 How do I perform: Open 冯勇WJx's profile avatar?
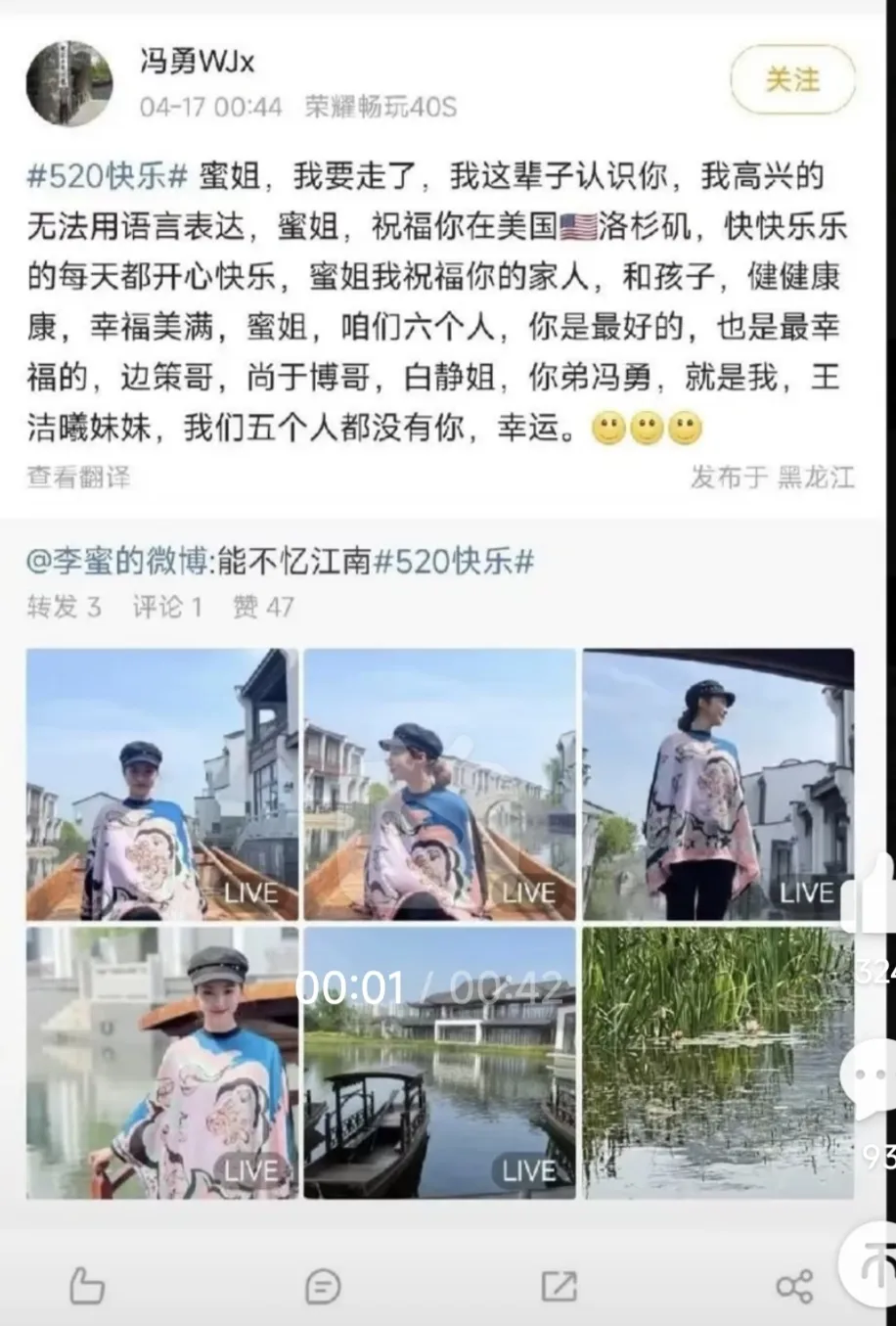click(x=68, y=84)
